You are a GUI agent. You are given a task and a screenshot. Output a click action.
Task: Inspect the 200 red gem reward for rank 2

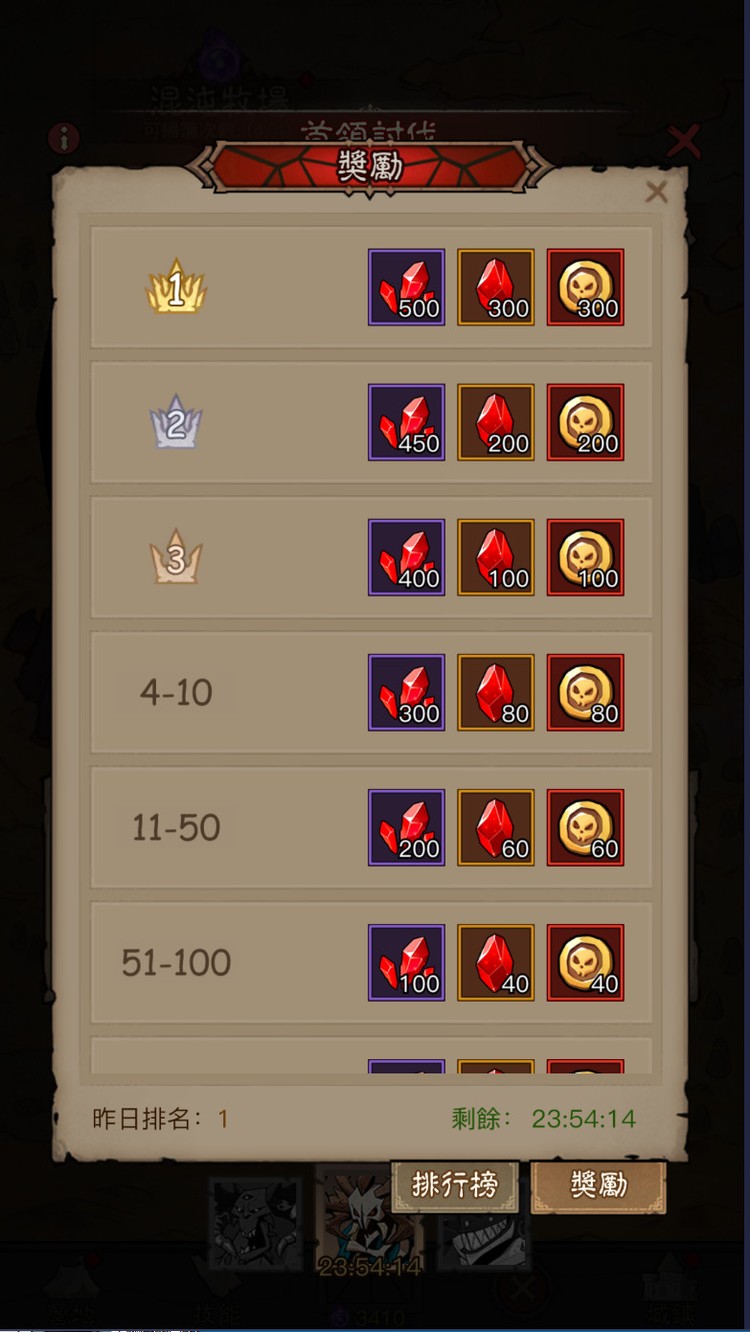(496, 422)
